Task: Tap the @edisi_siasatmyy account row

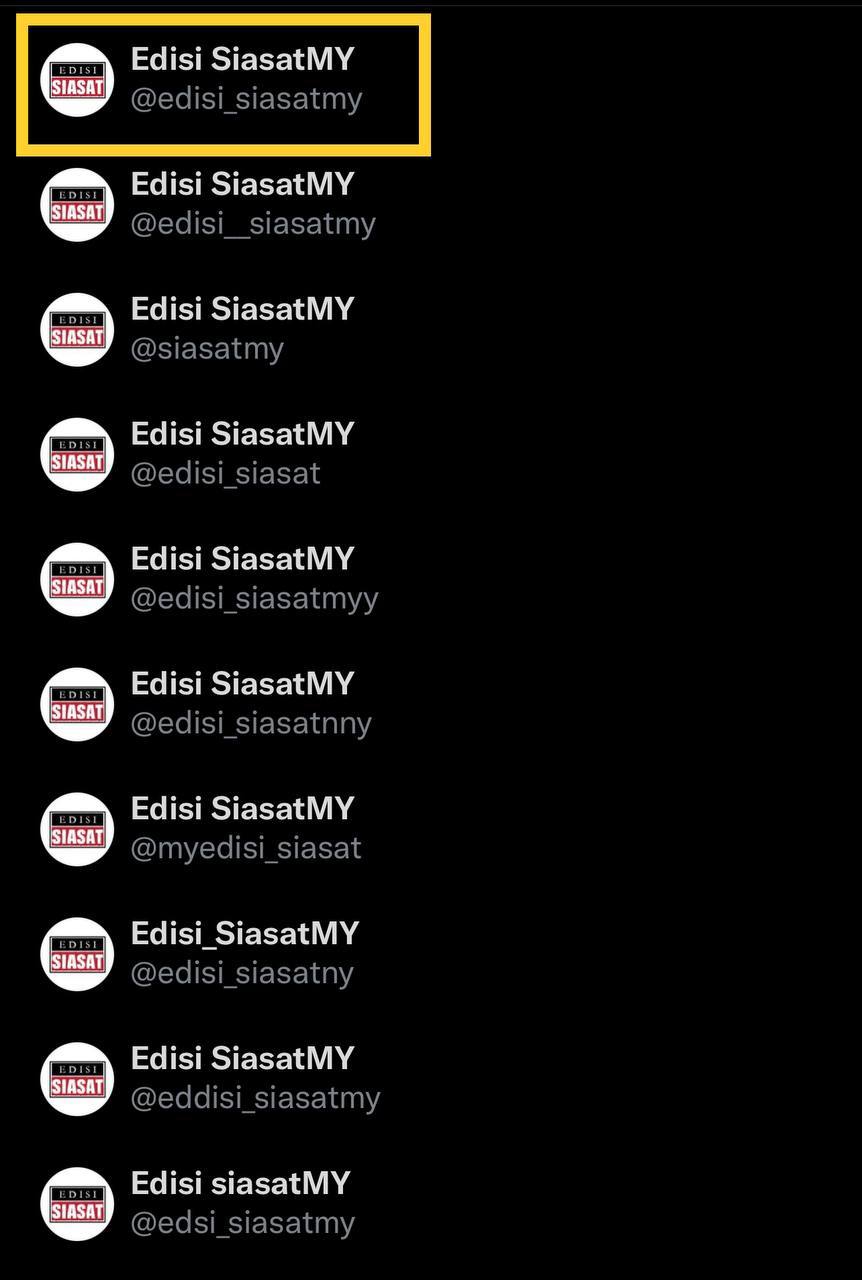Action: click(x=254, y=579)
